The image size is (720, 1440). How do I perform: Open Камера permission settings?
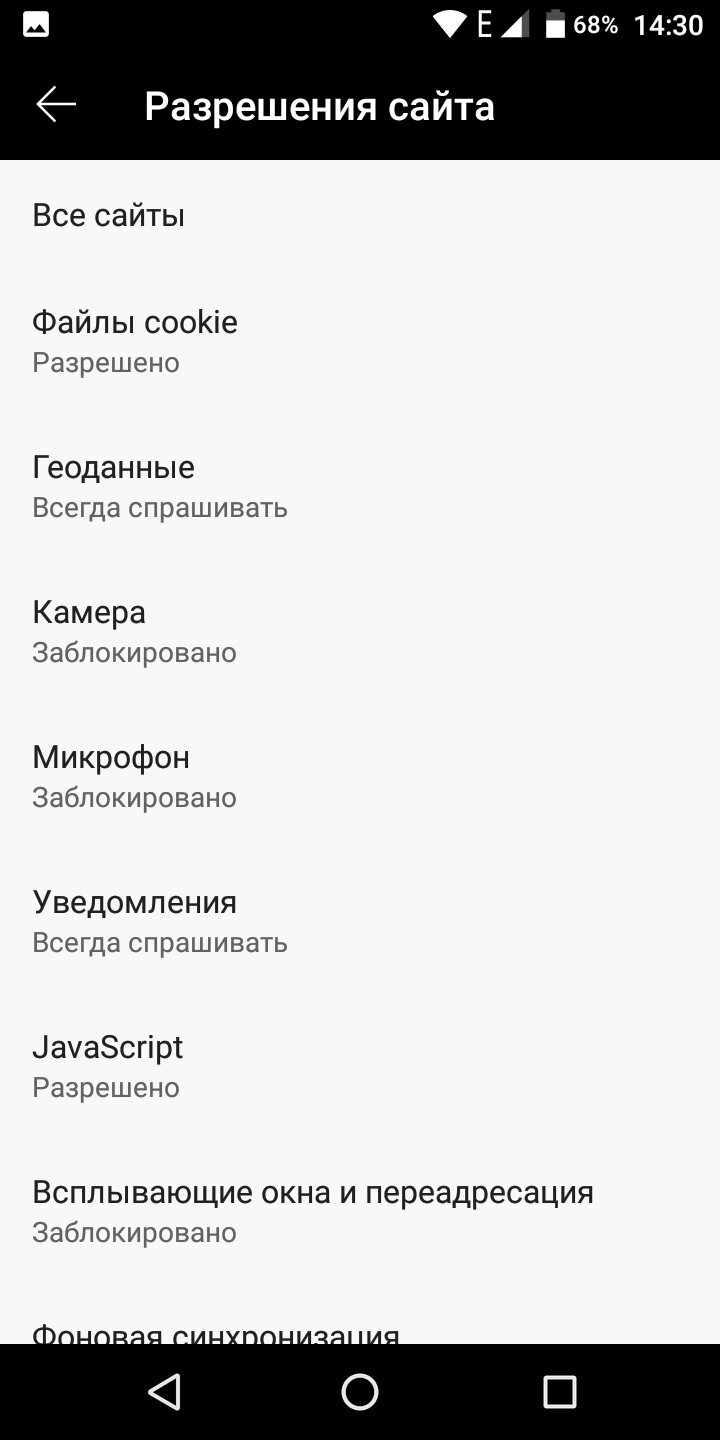tap(360, 631)
